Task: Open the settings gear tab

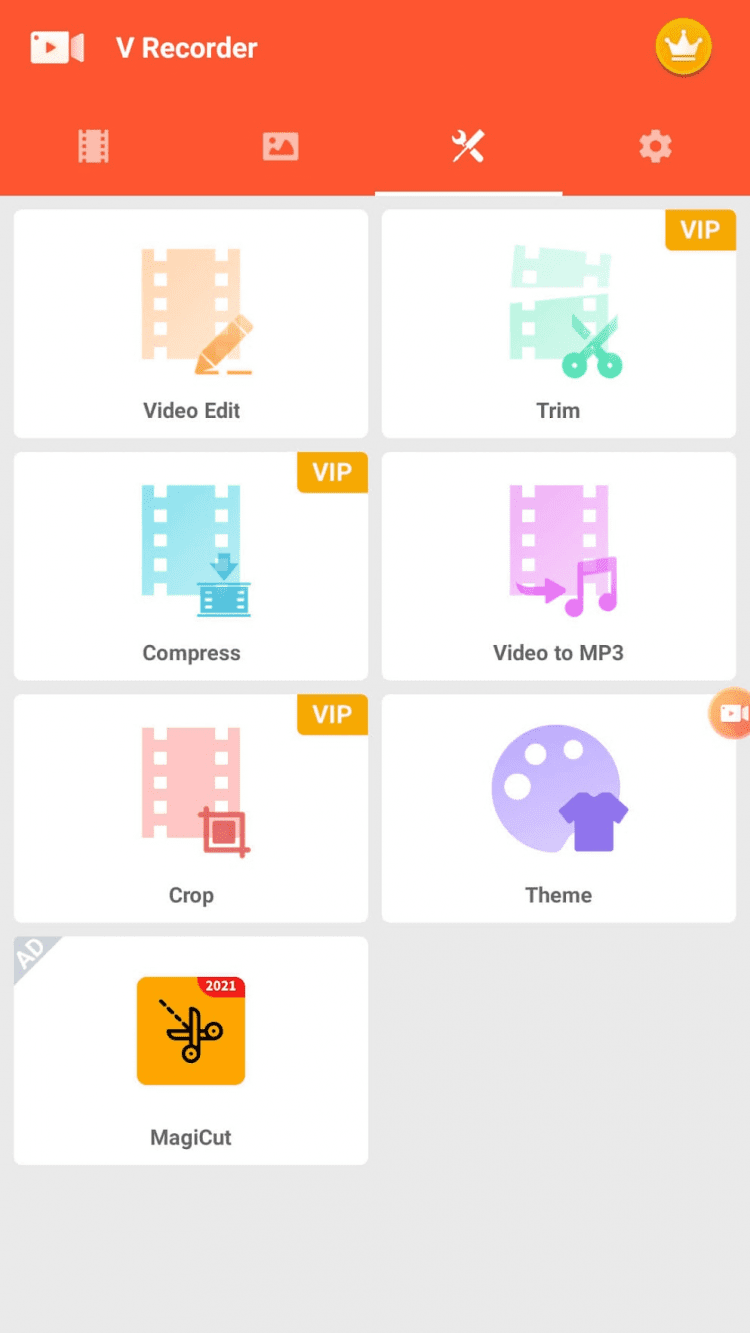Action: pos(655,147)
